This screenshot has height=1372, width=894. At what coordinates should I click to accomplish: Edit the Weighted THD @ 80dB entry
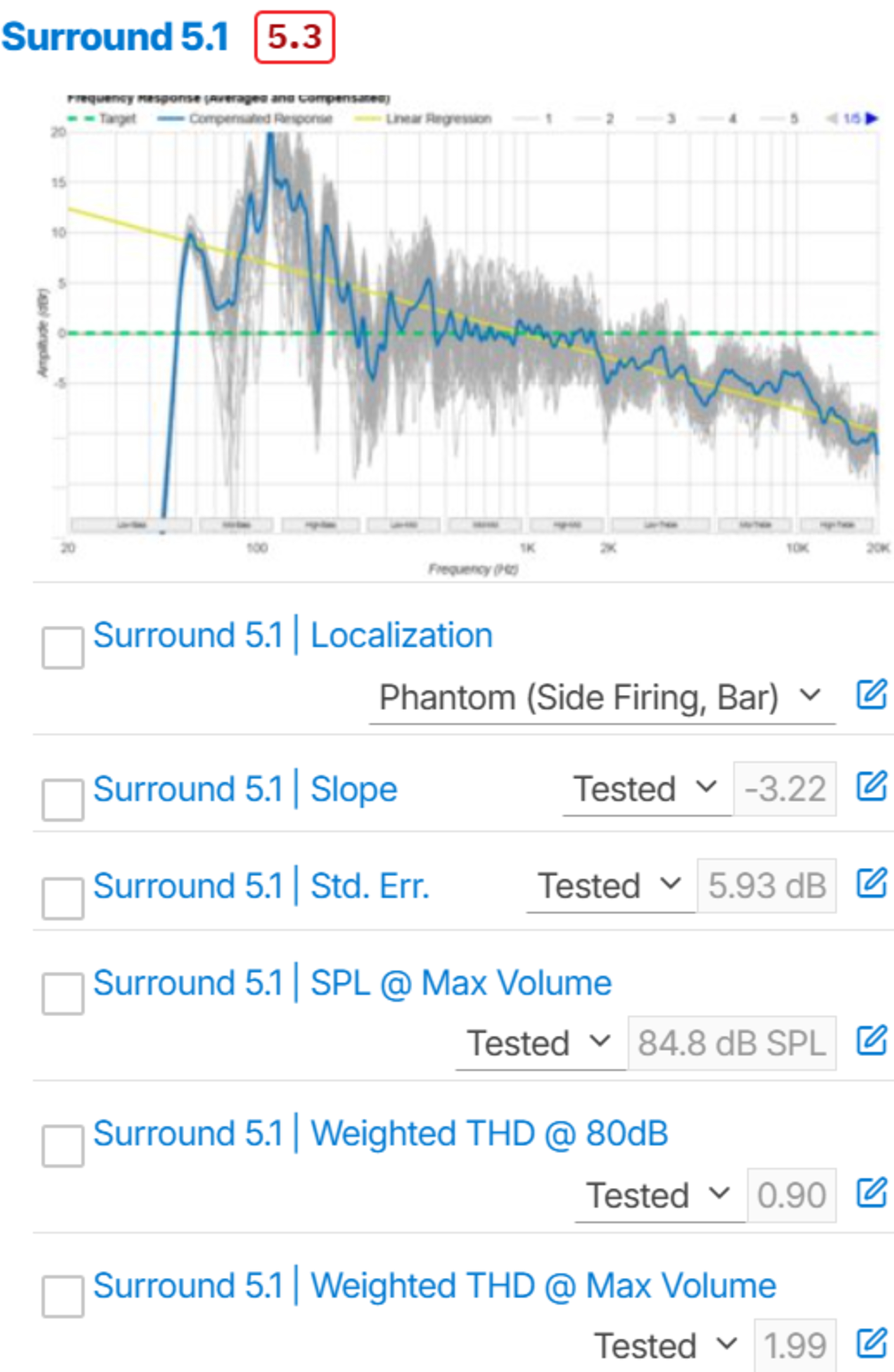pos(871,1193)
